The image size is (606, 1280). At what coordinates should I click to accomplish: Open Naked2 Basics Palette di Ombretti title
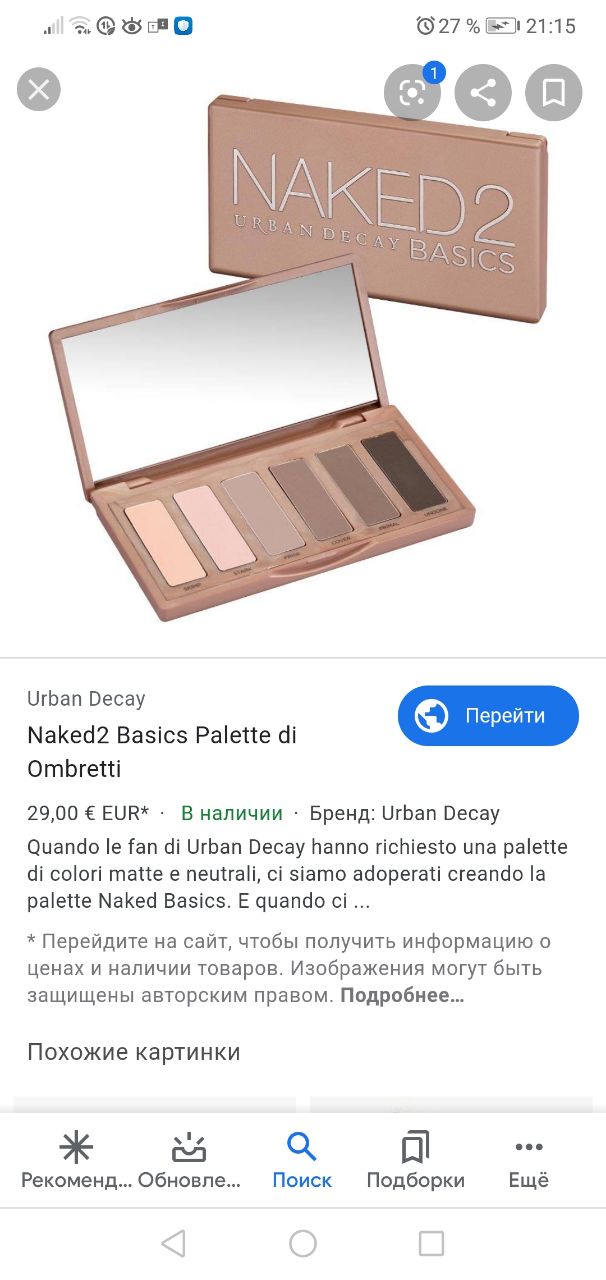162,752
